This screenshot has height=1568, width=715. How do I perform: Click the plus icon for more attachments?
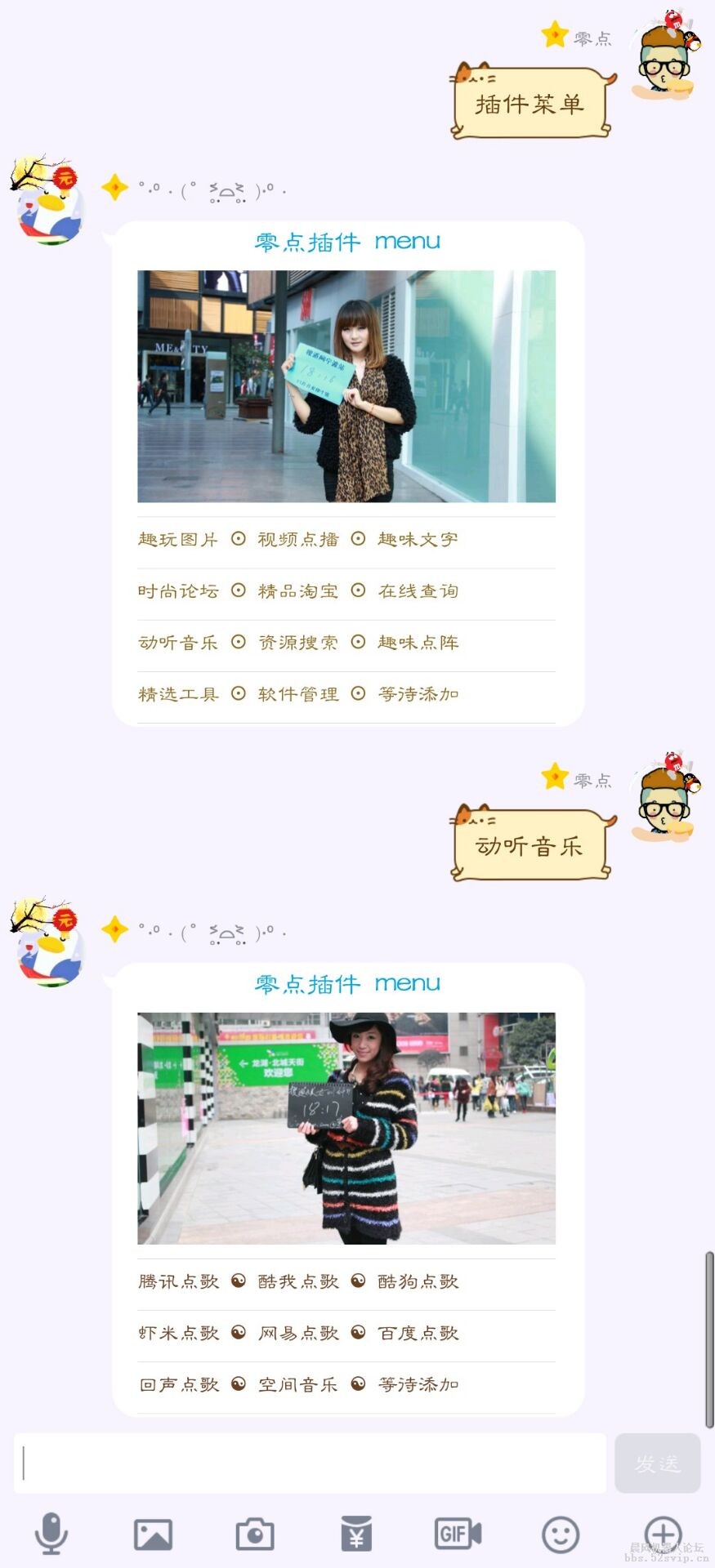(x=664, y=1534)
